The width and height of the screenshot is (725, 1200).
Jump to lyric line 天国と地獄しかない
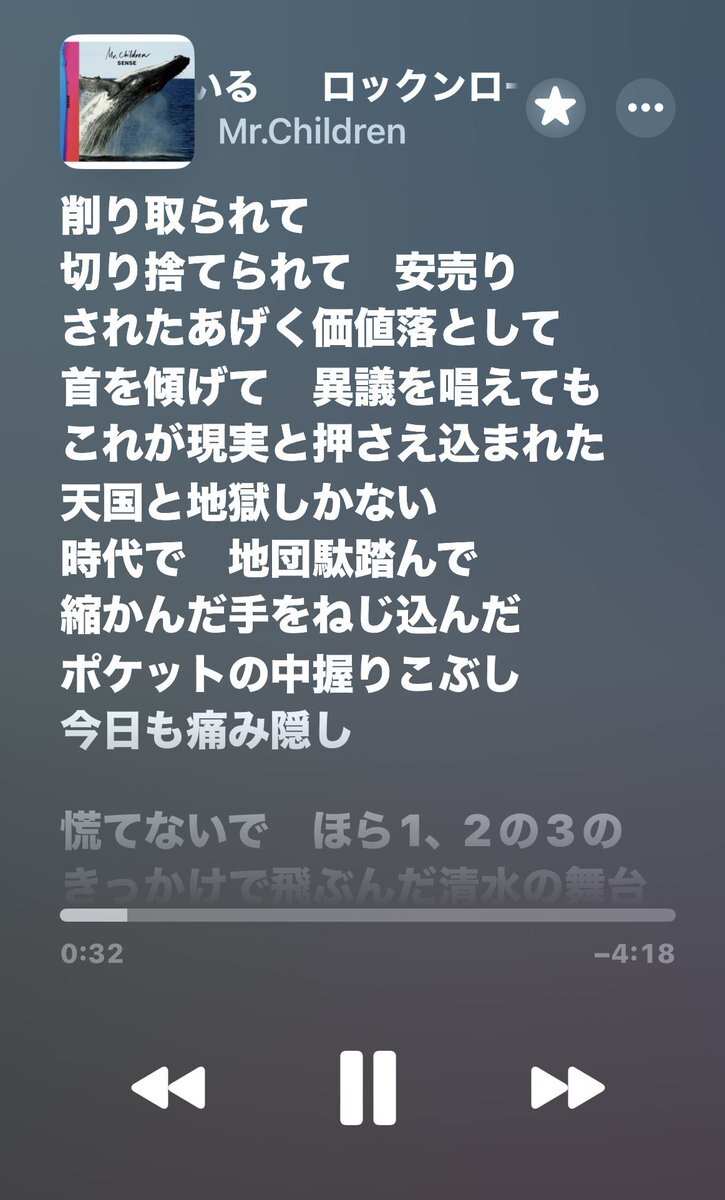pos(250,503)
